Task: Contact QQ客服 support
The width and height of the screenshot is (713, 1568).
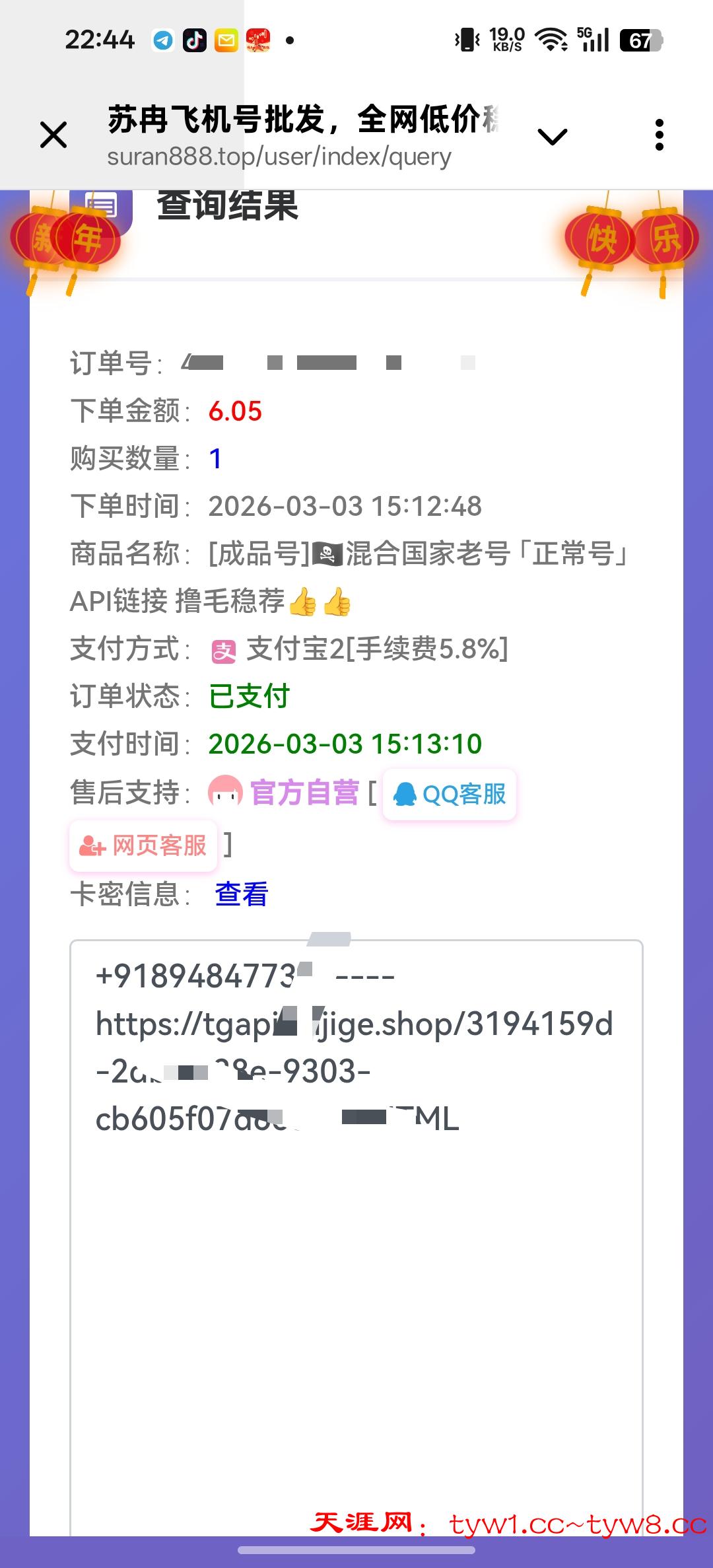Action: 450,794
